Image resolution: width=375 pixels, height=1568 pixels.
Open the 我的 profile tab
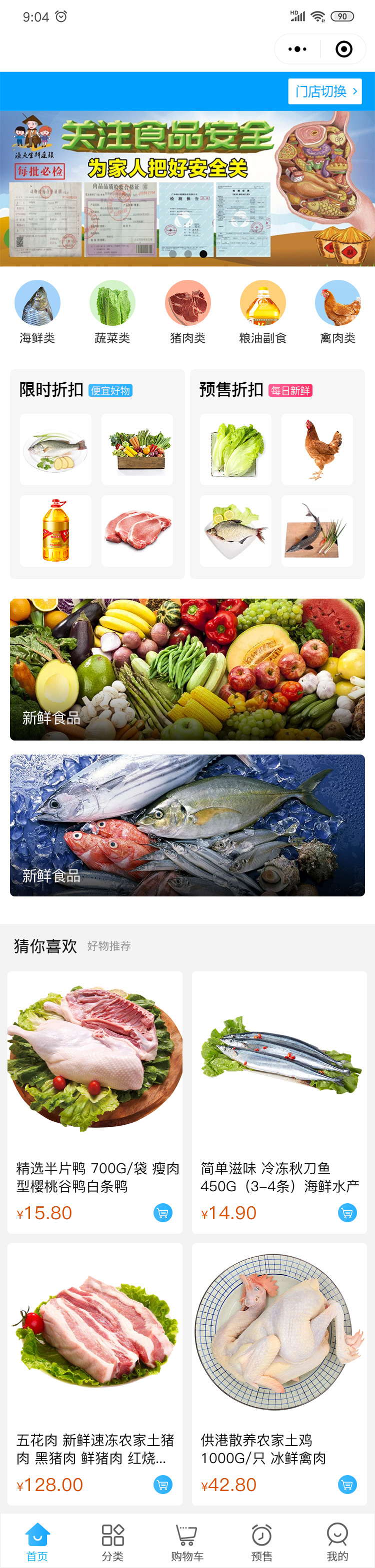(337, 1542)
